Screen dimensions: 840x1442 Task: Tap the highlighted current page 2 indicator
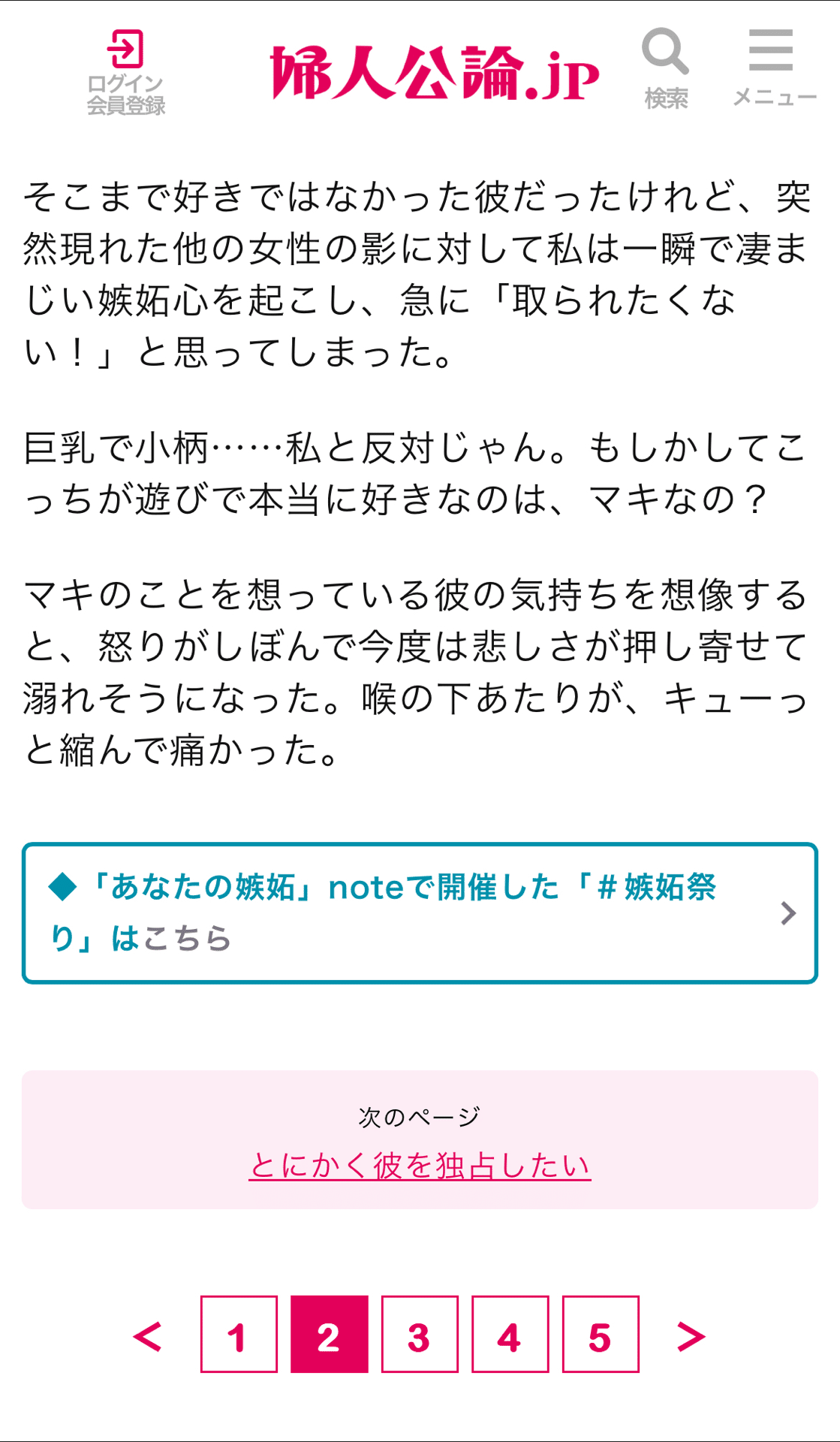pos(327,1334)
